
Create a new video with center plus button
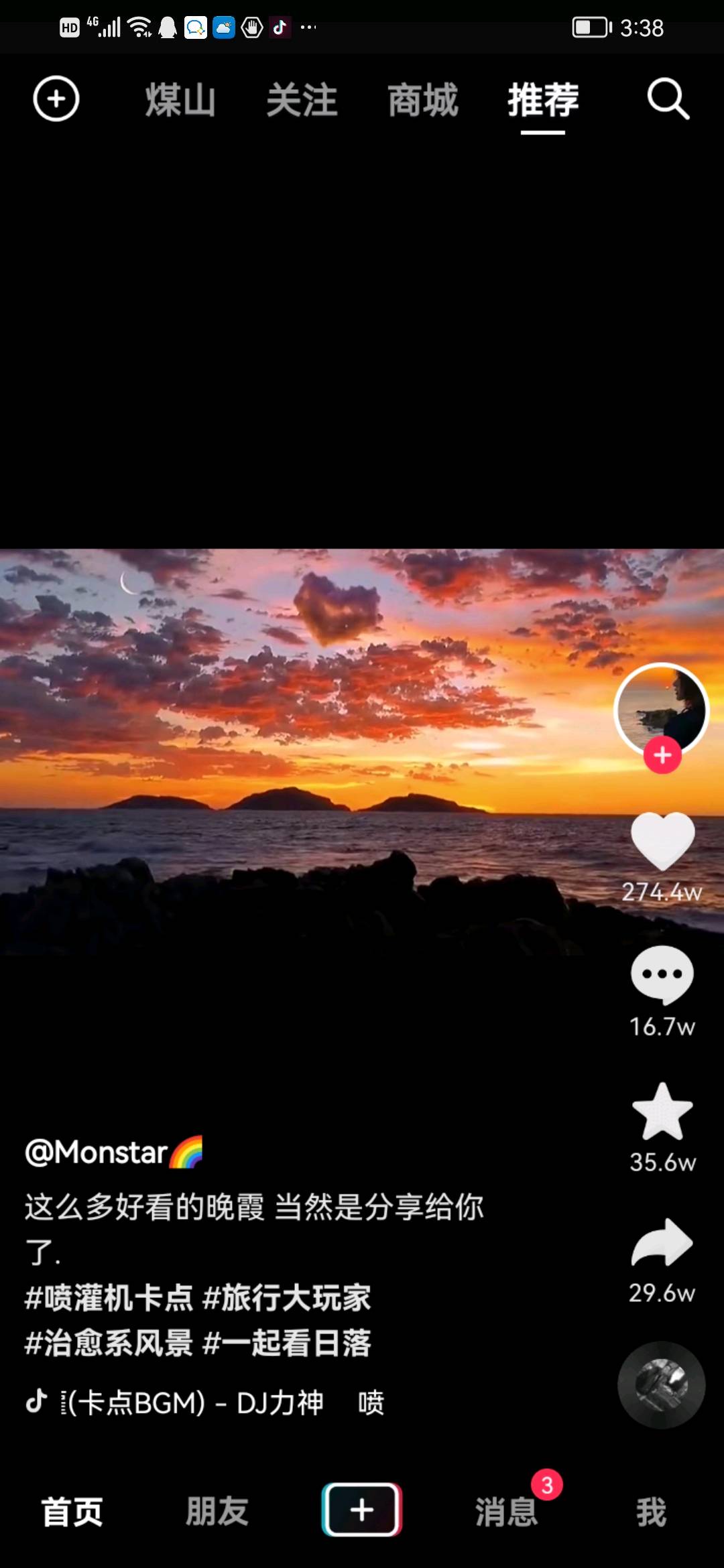[x=362, y=1510]
